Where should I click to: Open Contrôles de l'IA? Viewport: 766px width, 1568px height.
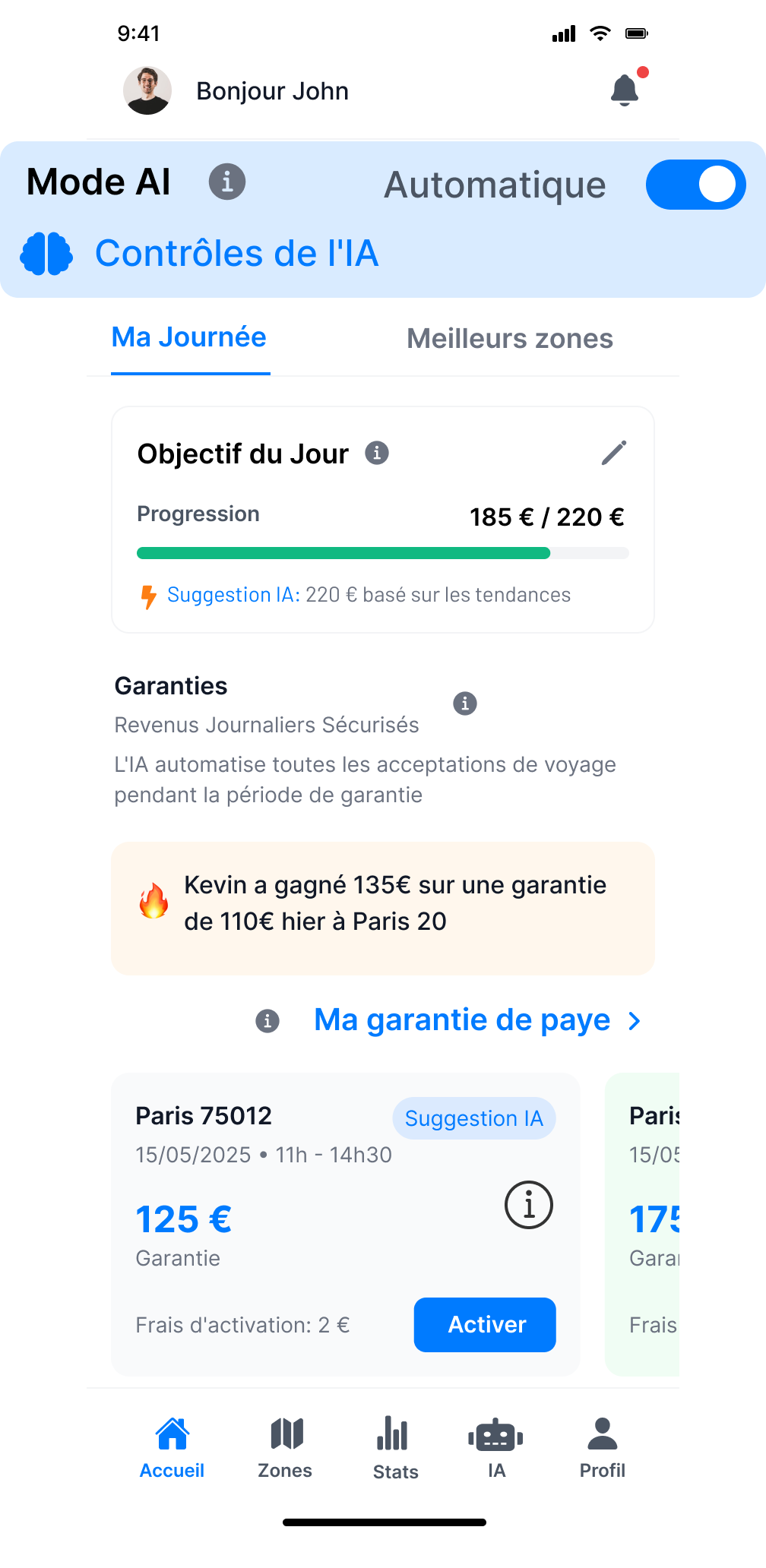click(x=237, y=254)
